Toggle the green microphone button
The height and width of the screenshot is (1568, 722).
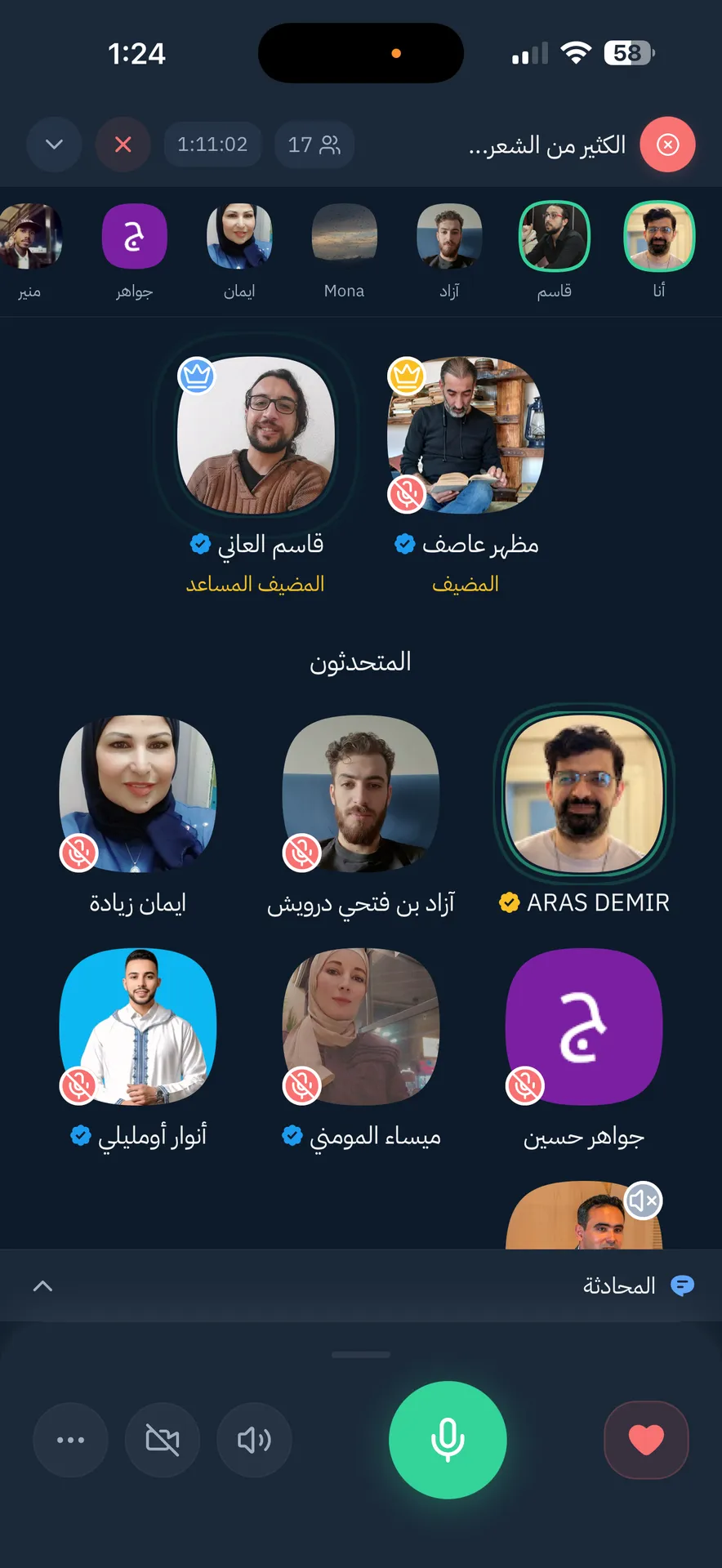tap(448, 1440)
